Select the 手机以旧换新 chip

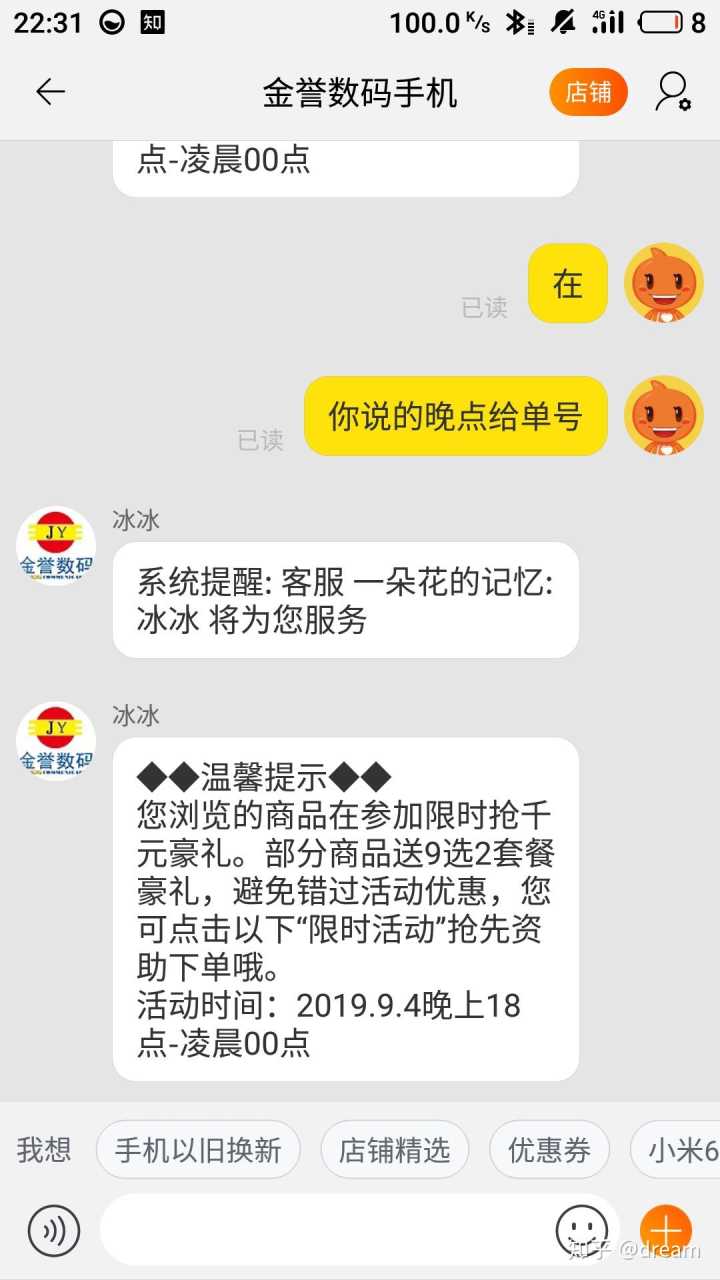198,1150
